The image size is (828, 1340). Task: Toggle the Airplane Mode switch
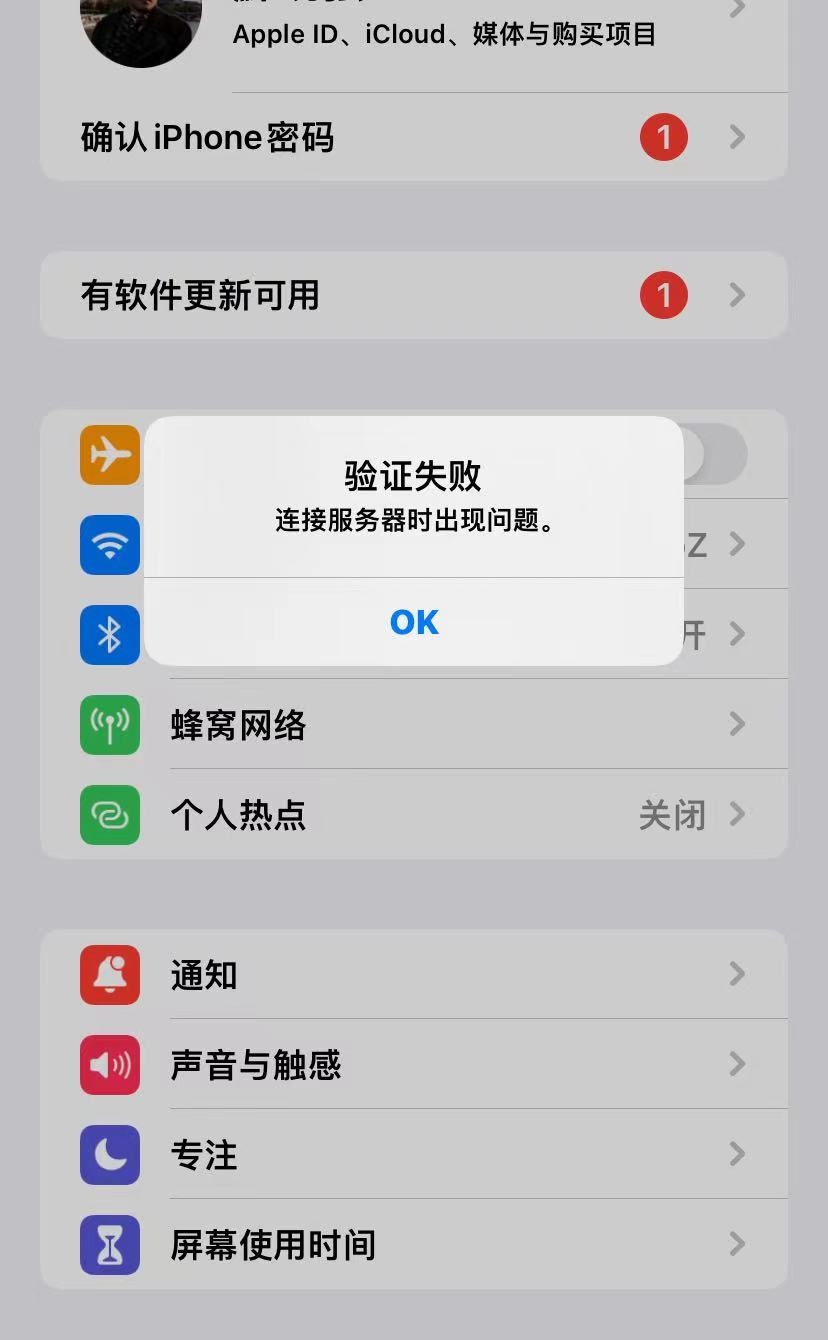coord(715,454)
